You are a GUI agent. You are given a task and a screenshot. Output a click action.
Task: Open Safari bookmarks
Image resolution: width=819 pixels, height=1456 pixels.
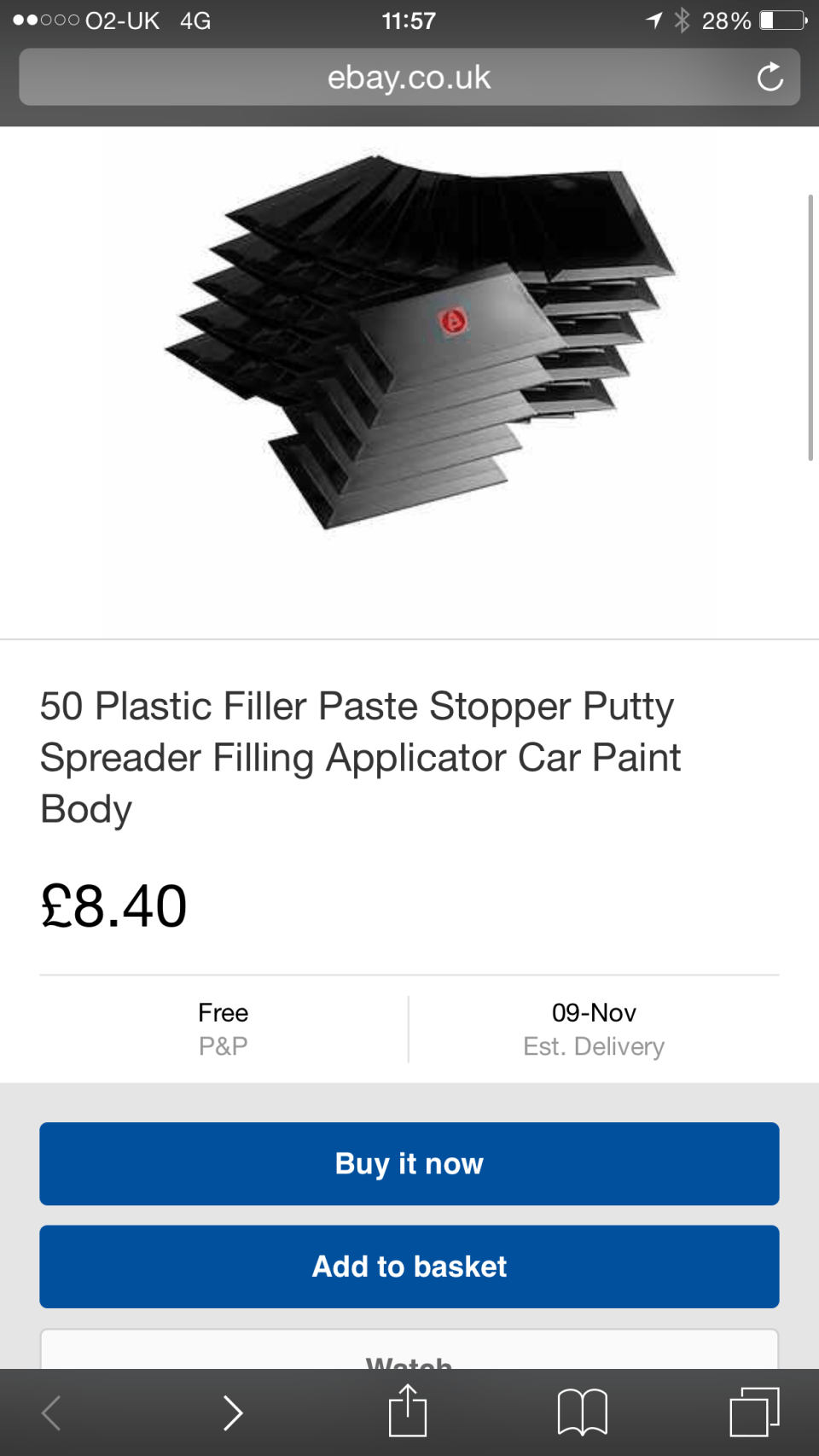tap(582, 1412)
